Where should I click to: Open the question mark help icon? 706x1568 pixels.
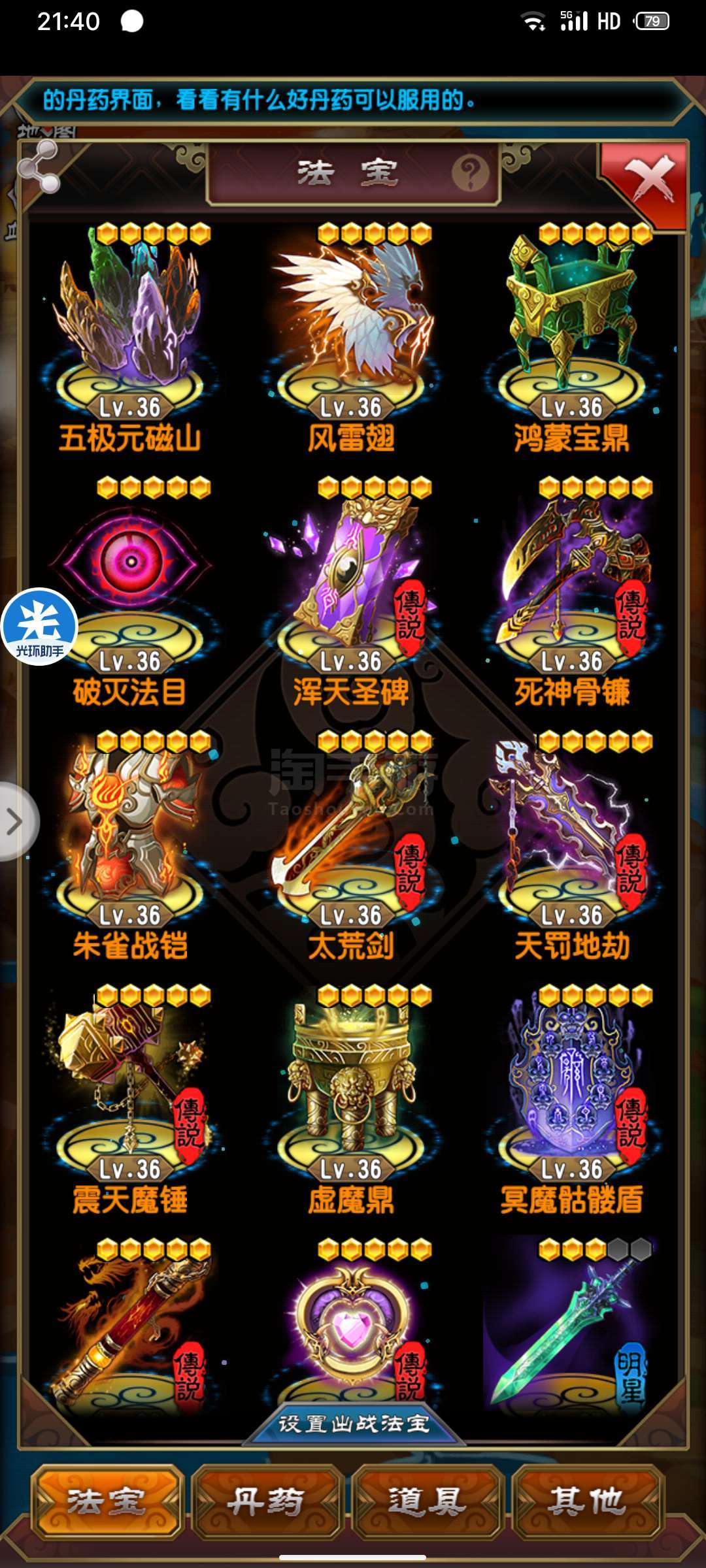pyautogui.click(x=471, y=174)
